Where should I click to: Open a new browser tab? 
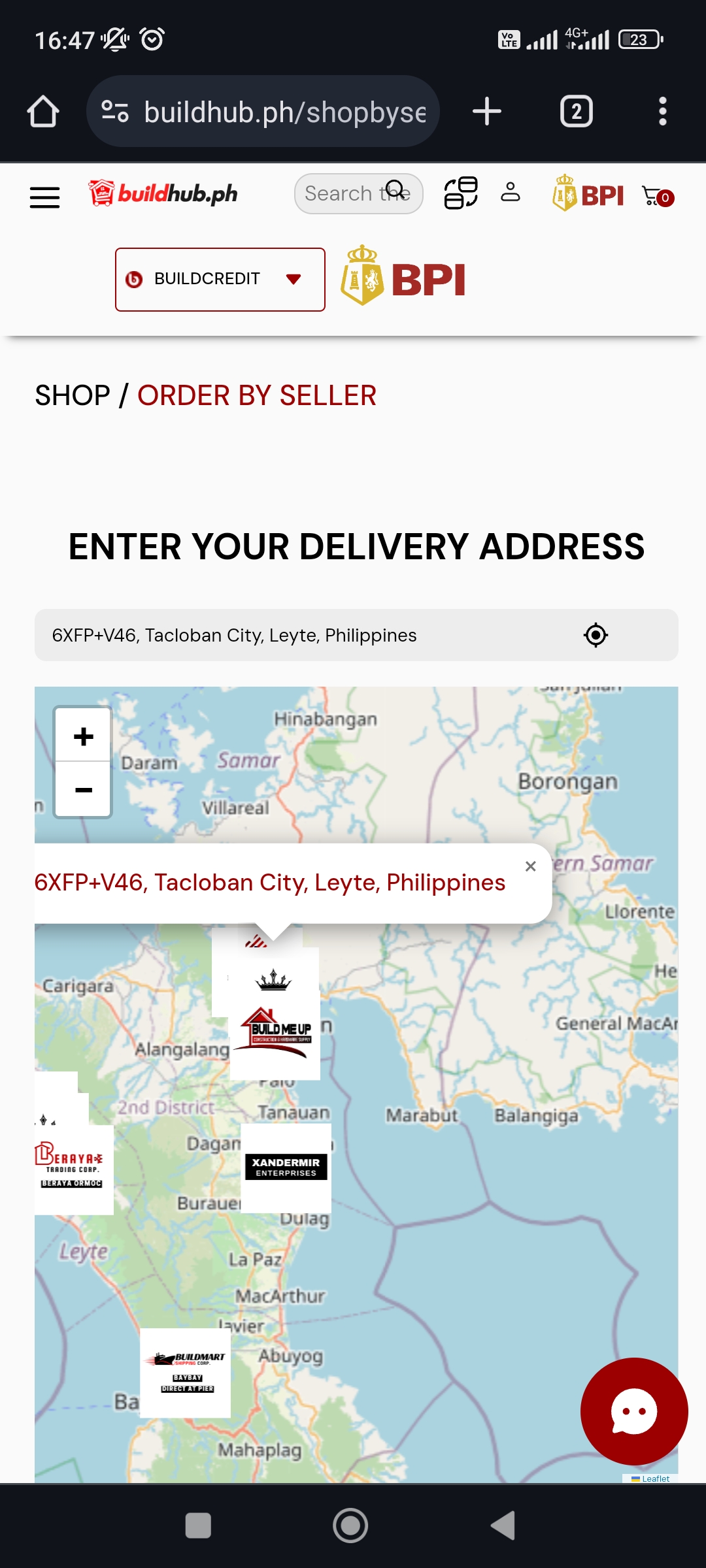coord(487,111)
